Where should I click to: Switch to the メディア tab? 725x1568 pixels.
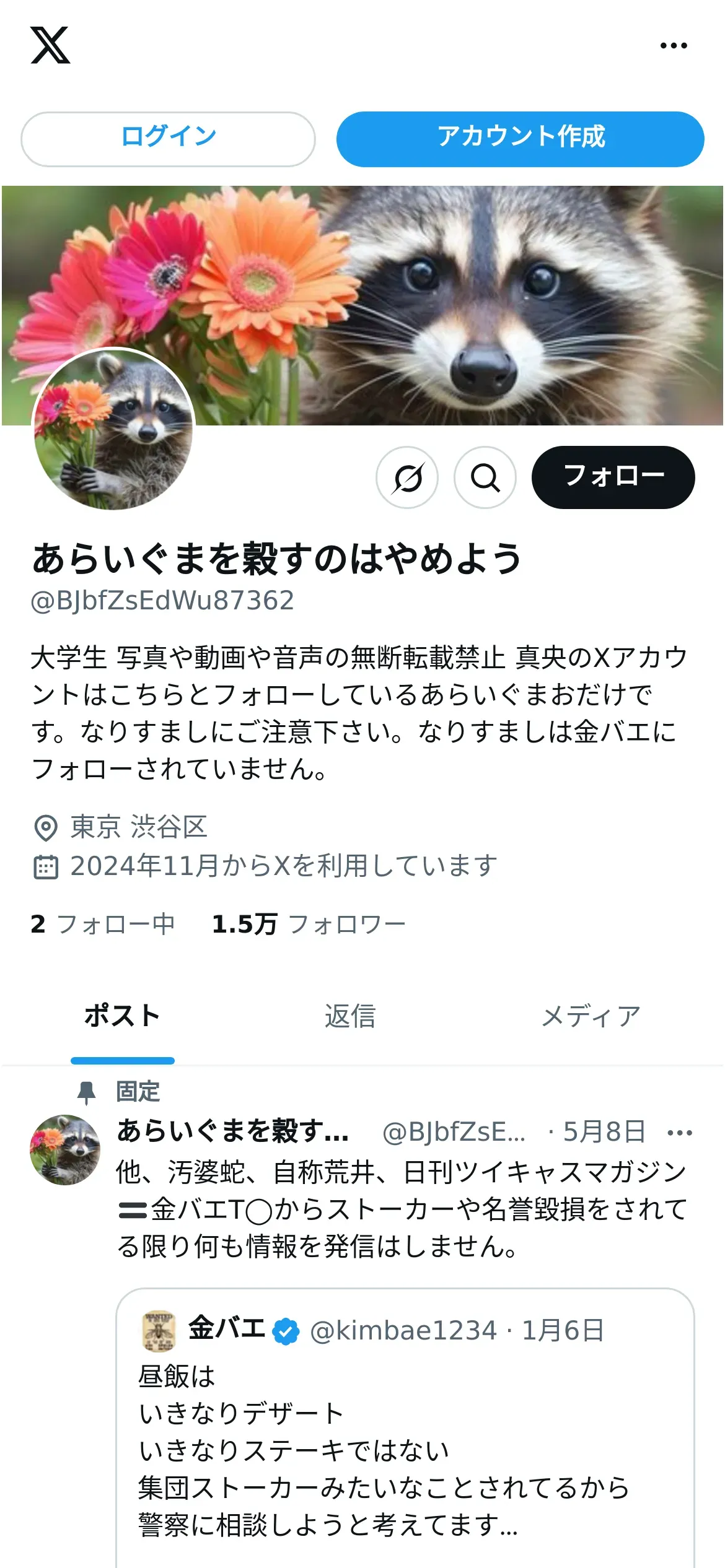tap(590, 1017)
